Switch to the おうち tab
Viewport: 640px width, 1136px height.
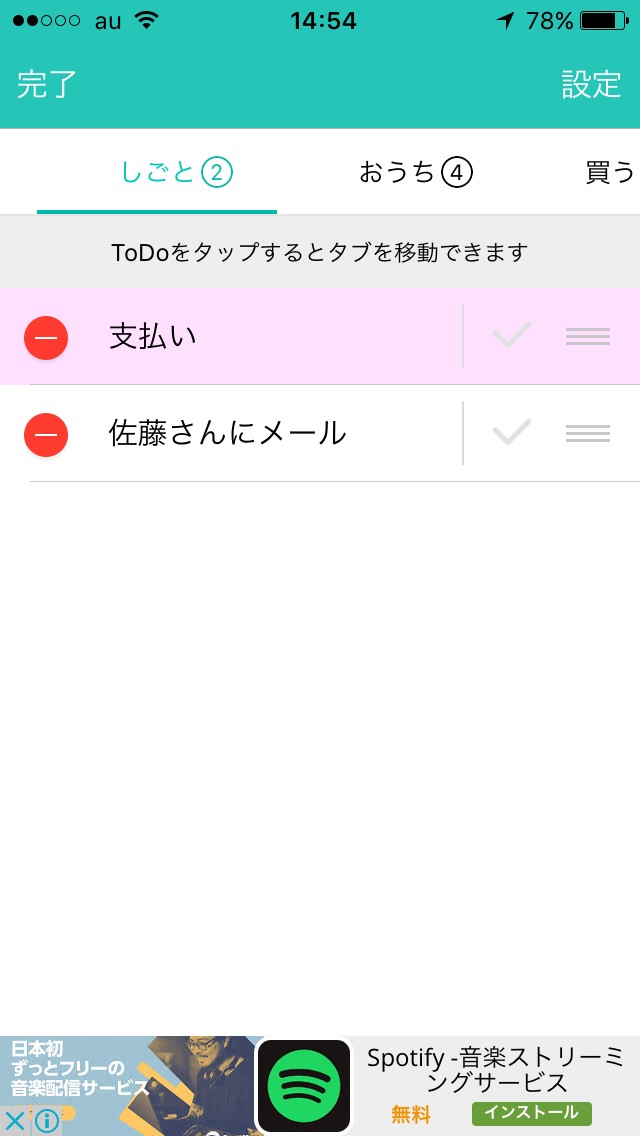(414, 173)
